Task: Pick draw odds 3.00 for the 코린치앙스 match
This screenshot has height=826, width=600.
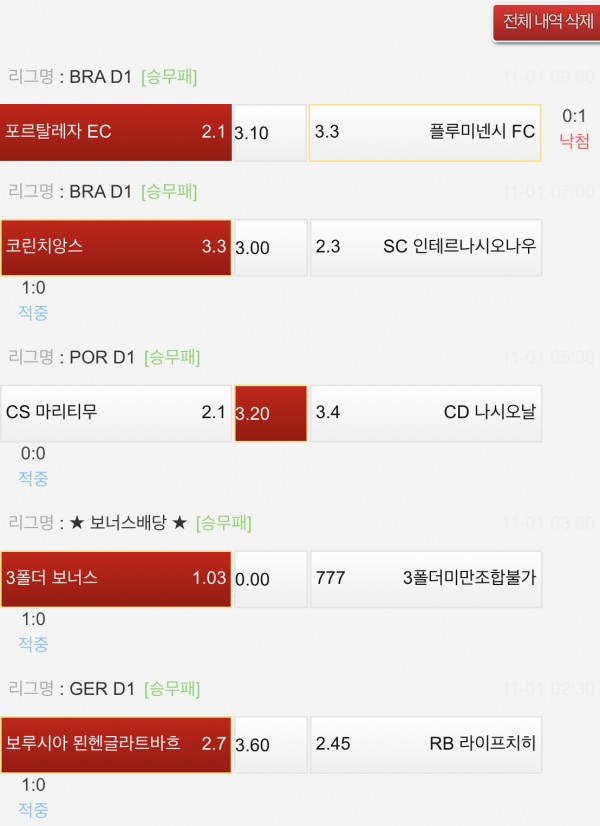Action: [x=269, y=247]
